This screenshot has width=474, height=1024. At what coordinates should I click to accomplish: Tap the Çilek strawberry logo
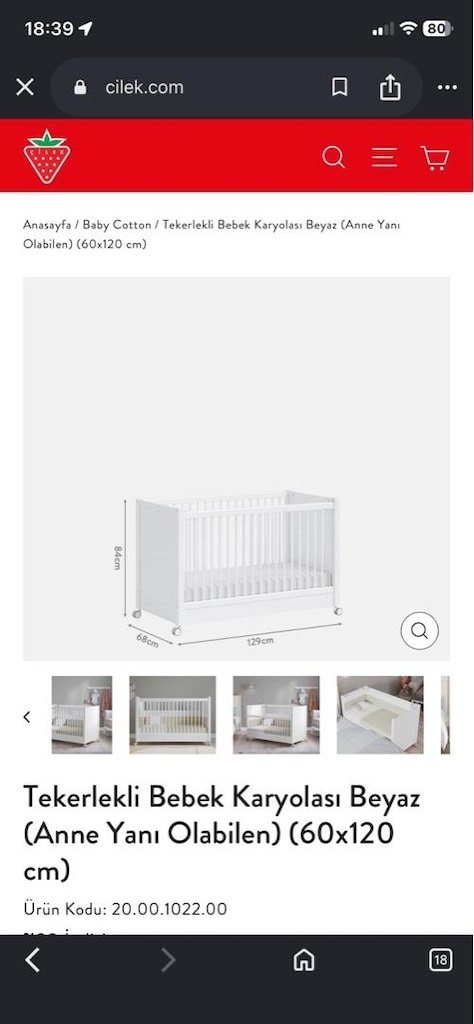(47, 157)
